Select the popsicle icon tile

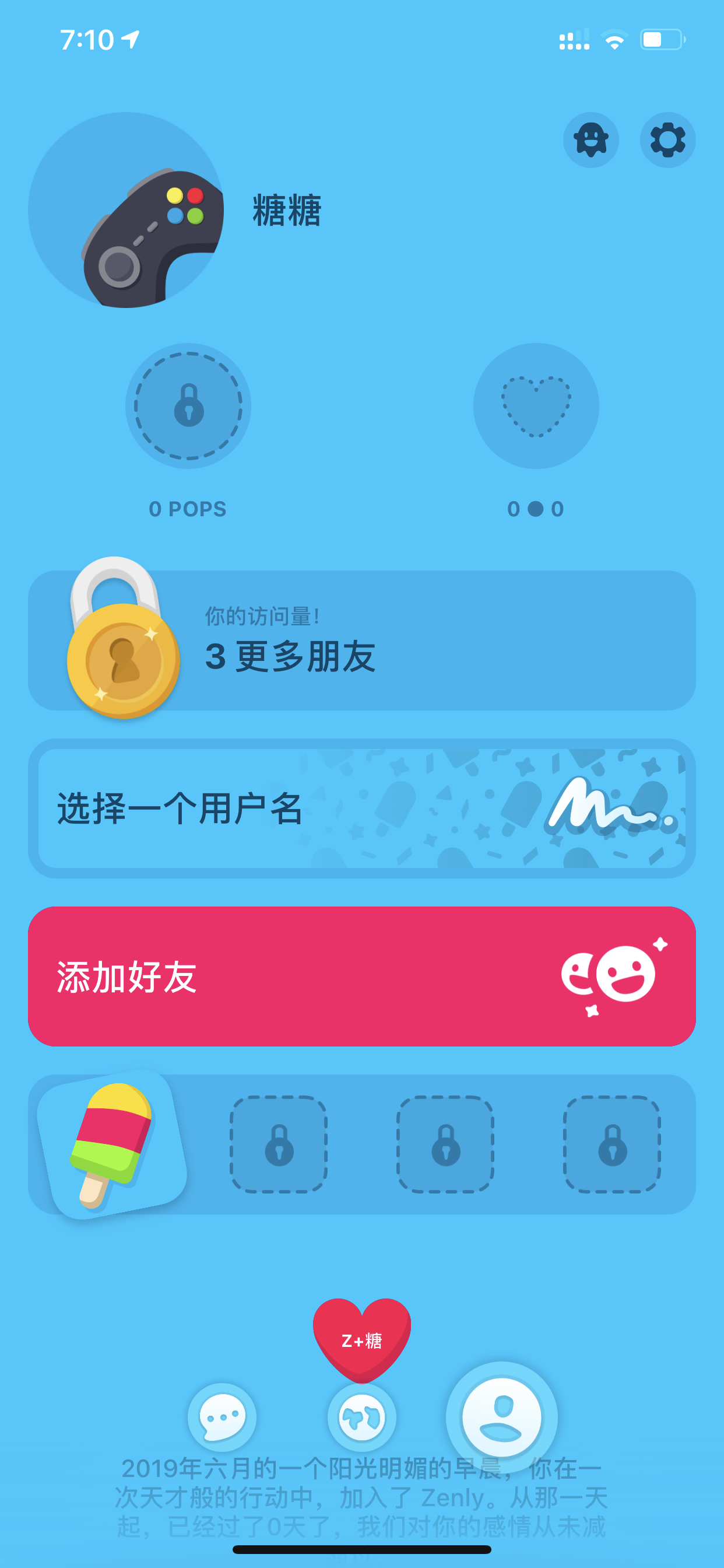click(x=112, y=1144)
